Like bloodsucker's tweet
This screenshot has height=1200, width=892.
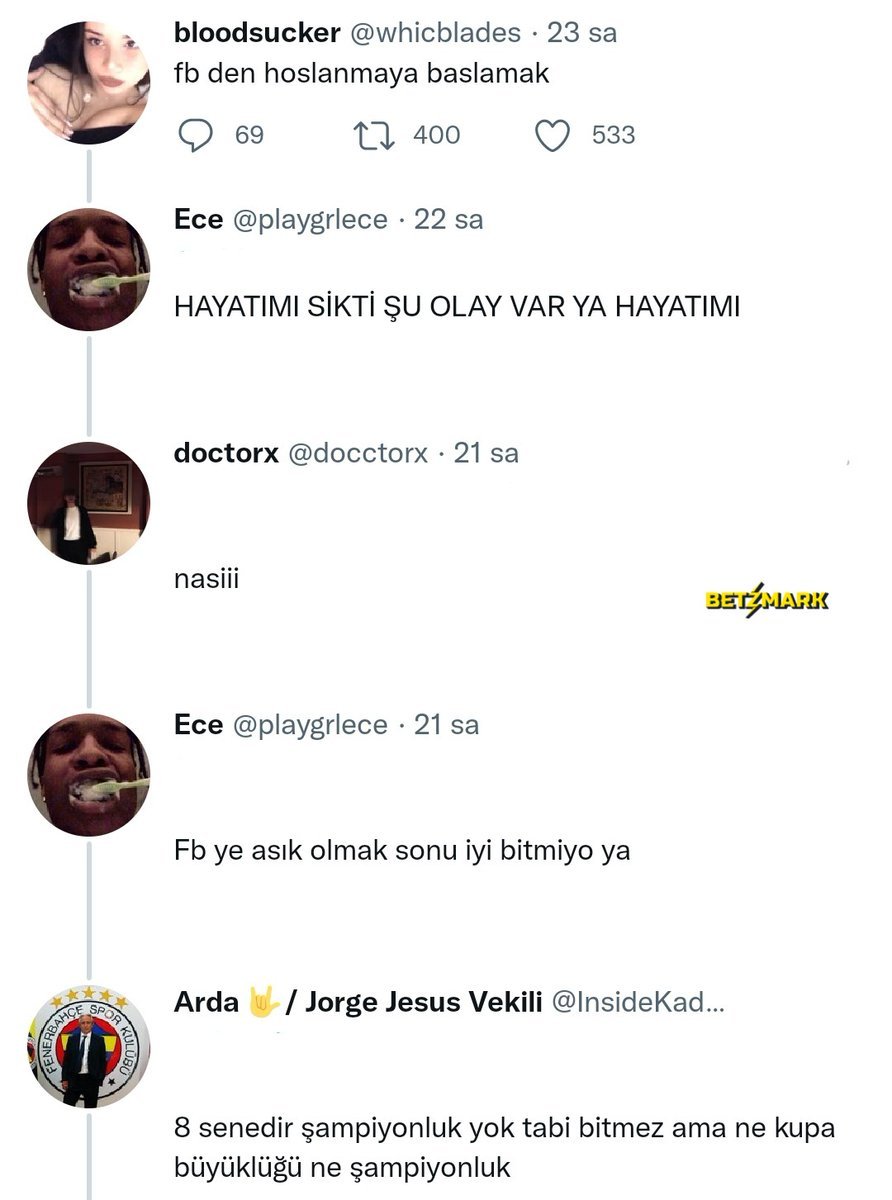tap(552, 136)
